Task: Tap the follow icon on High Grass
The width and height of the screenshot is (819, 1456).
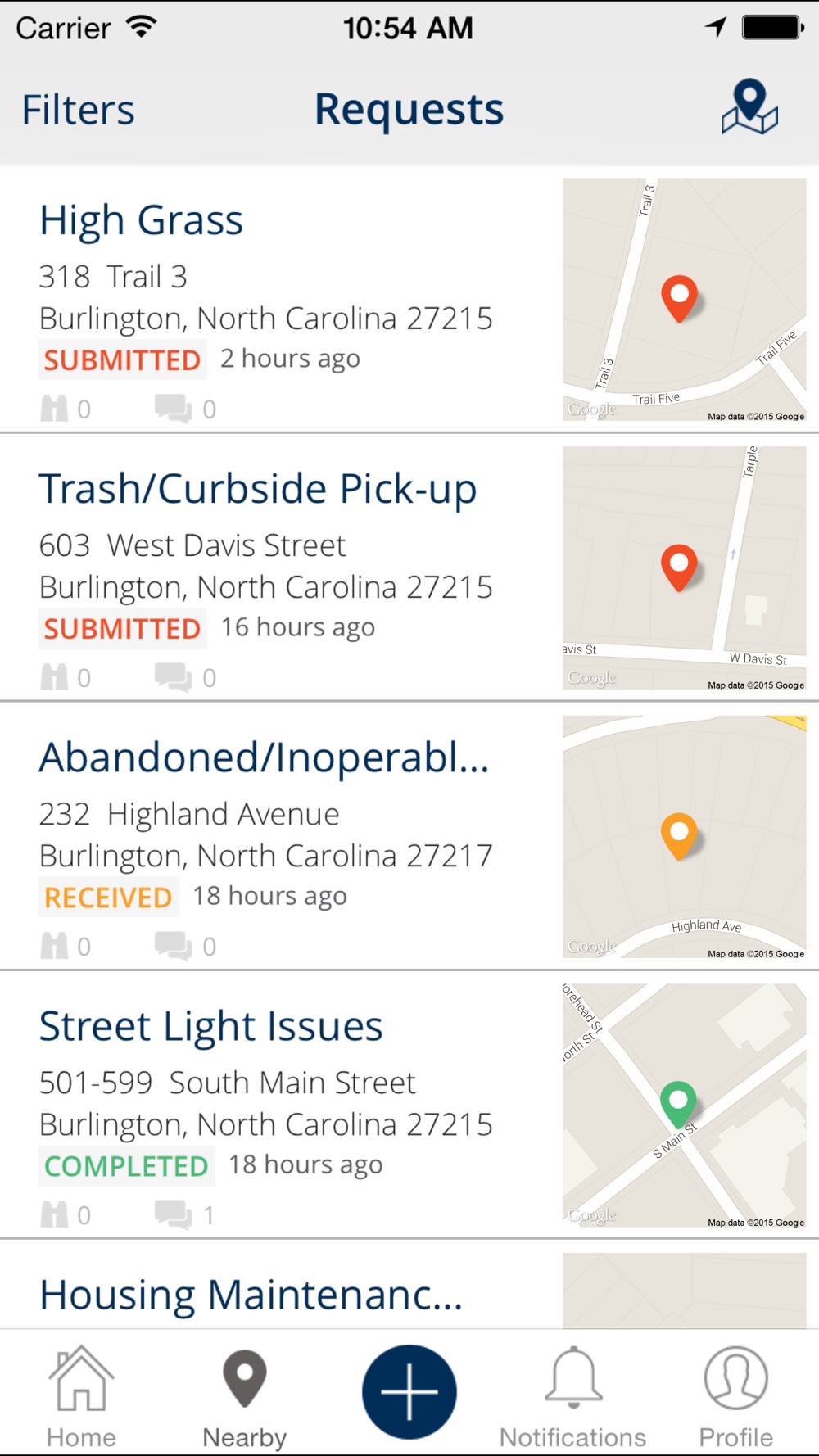Action: [54, 409]
